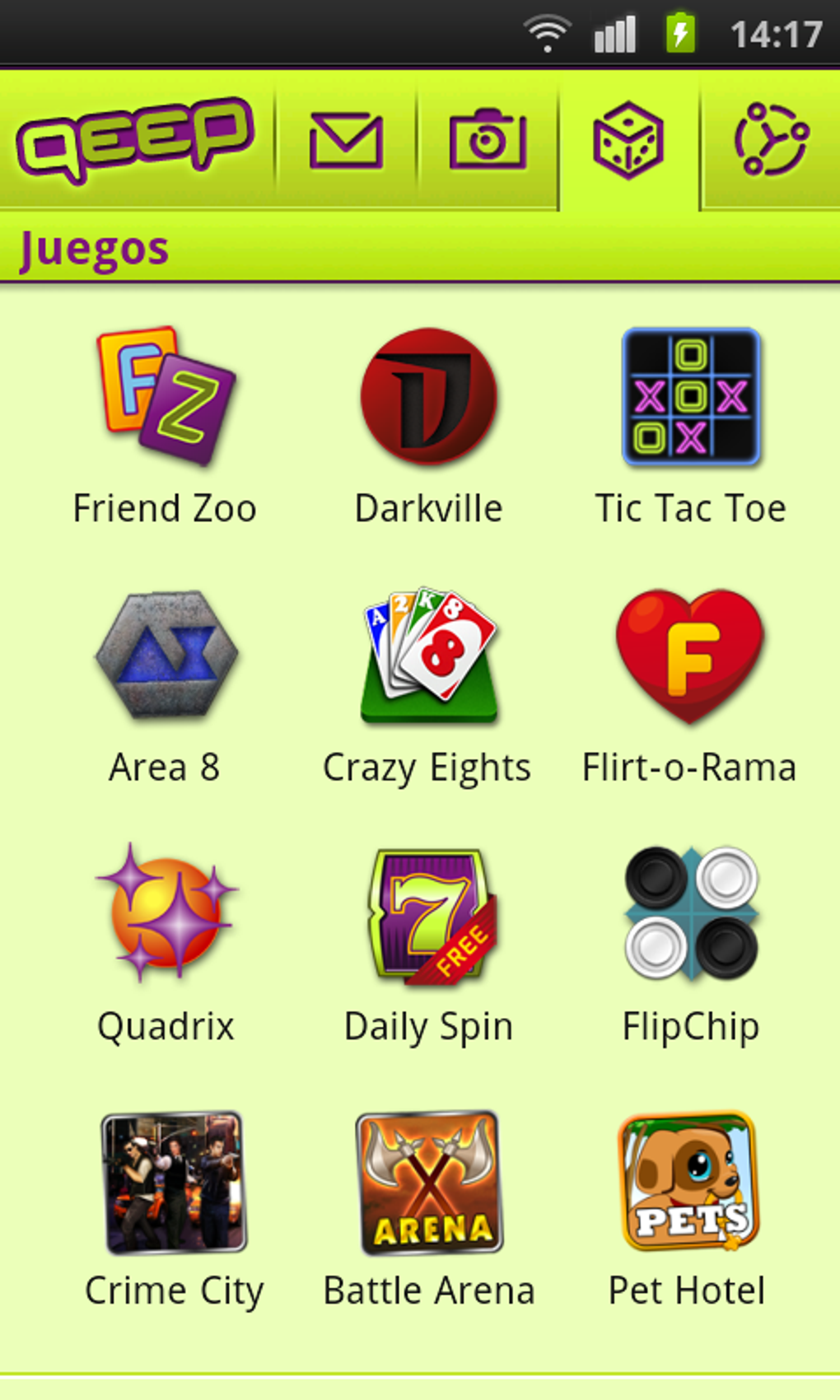Start a FlipChip match

click(x=691, y=916)
